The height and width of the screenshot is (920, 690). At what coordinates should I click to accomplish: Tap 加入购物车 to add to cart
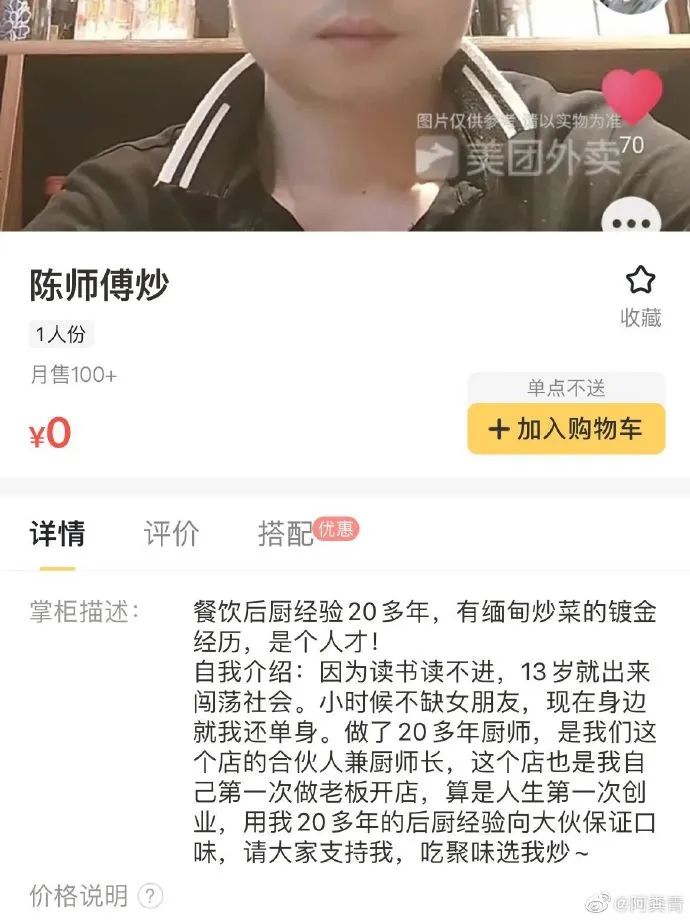click(x=566, y=430)
